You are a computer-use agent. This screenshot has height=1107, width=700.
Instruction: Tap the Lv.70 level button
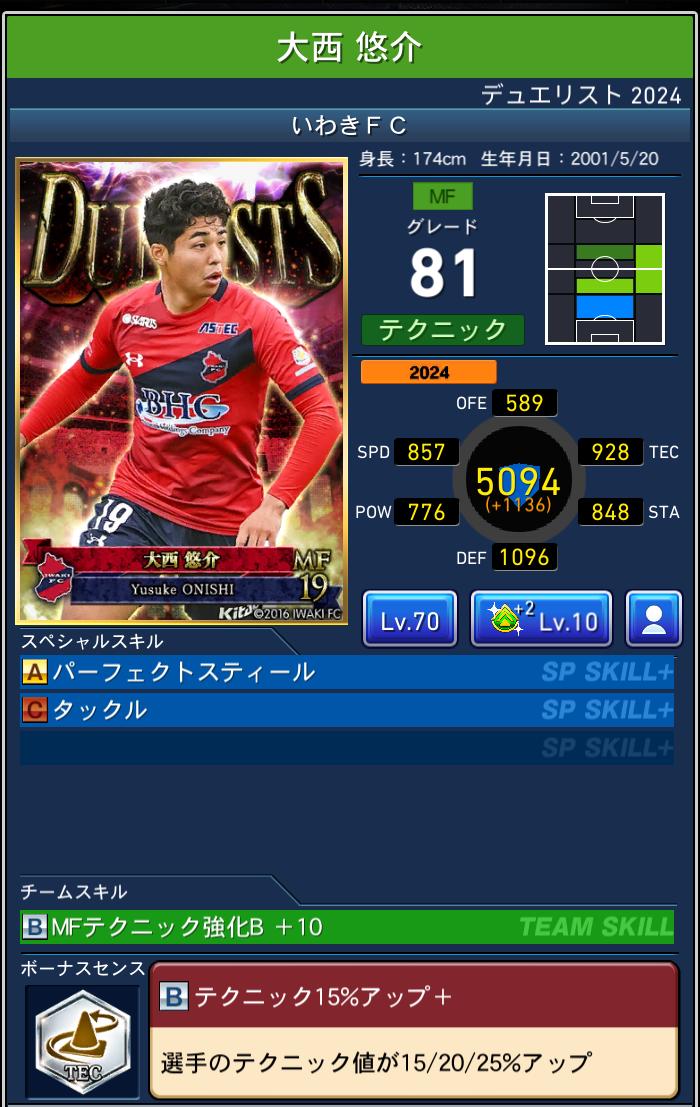[409, 619]
